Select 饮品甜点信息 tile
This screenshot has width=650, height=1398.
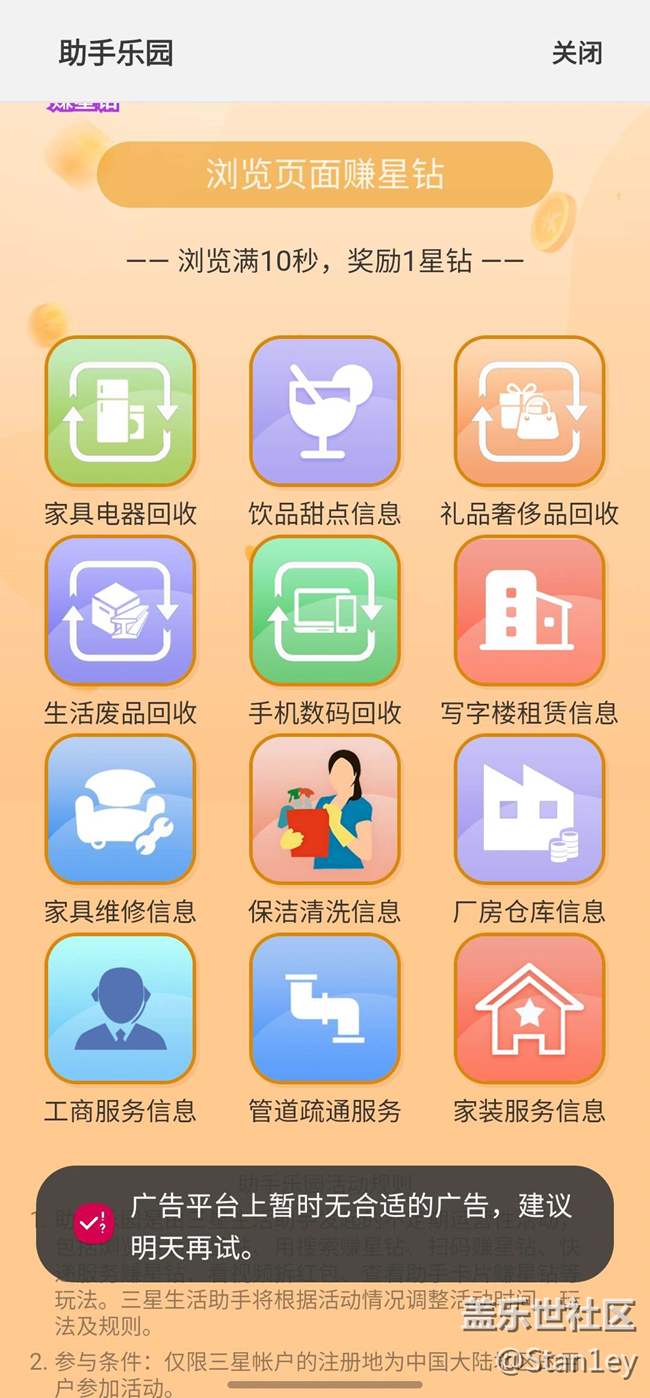coord(325,412)
